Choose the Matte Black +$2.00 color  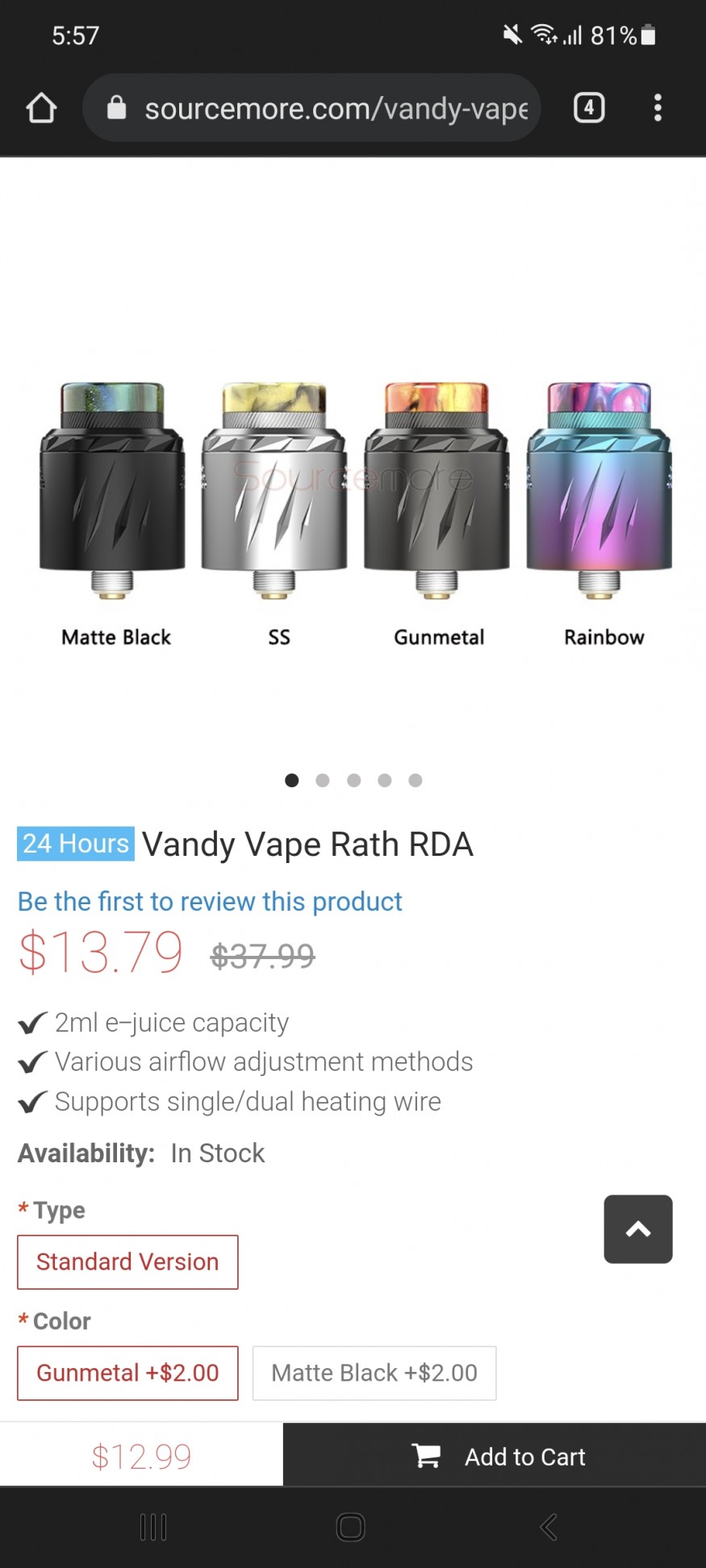point(374,1373)
